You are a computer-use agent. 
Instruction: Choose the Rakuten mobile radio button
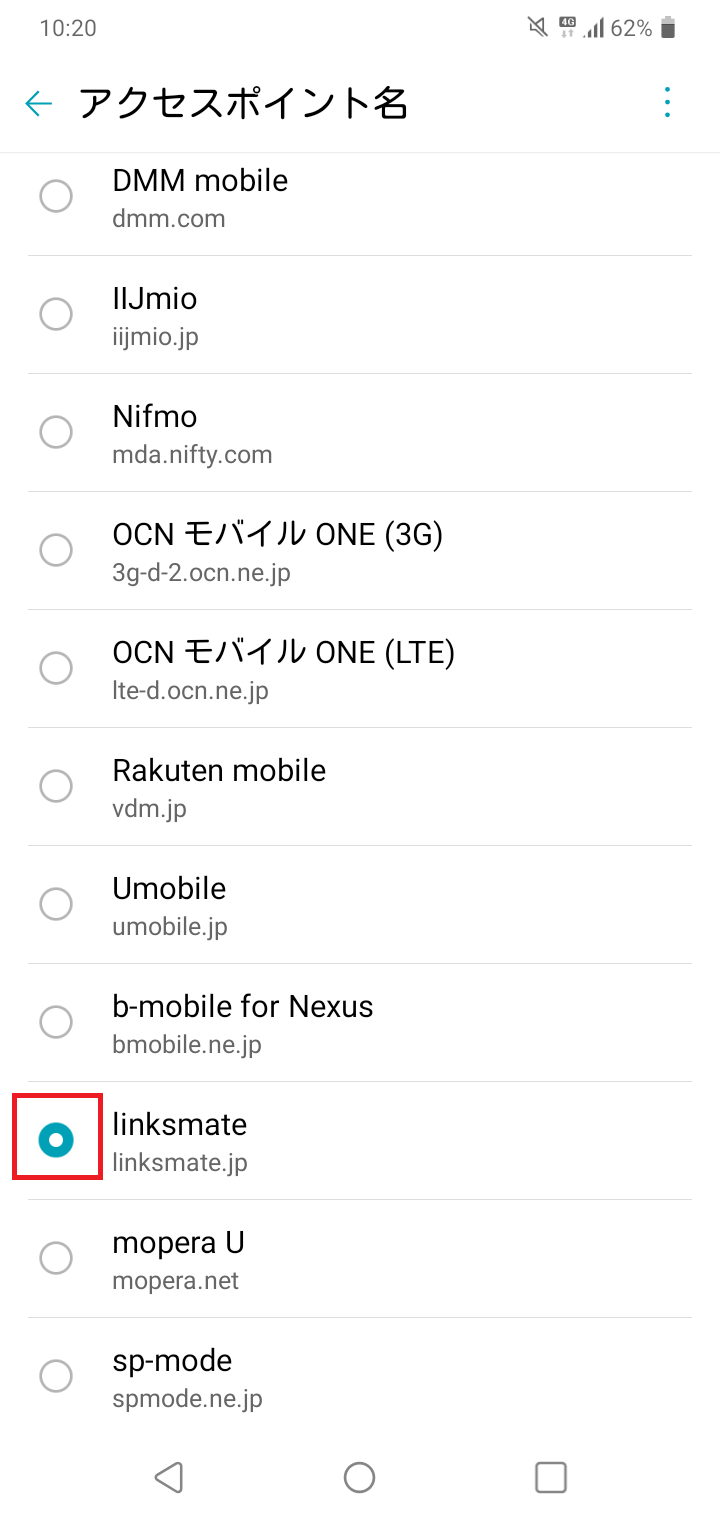pyautogui.click(x=56, y=786)
